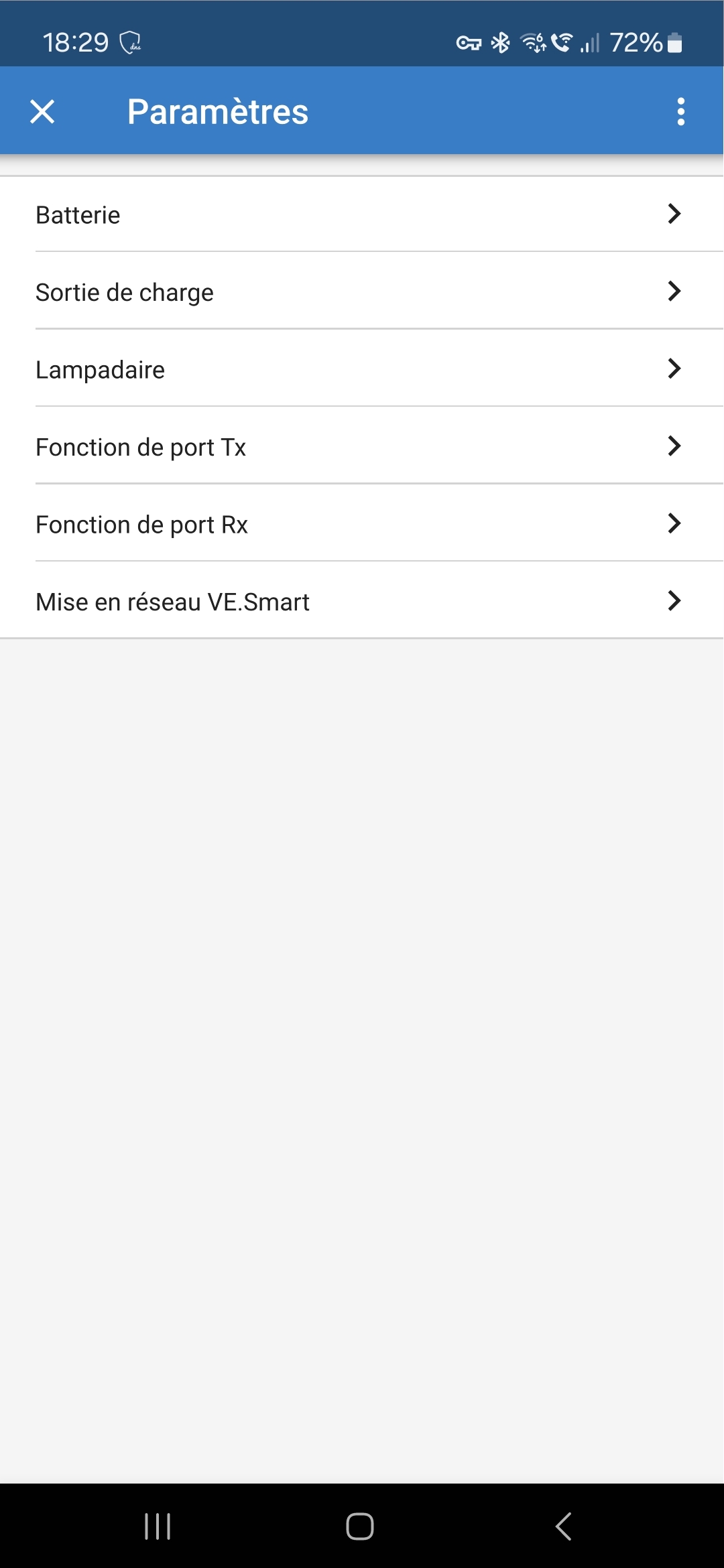Open Lampadaire settings
Viewport: 724px width, 1568px height.
tap(362, 369)
